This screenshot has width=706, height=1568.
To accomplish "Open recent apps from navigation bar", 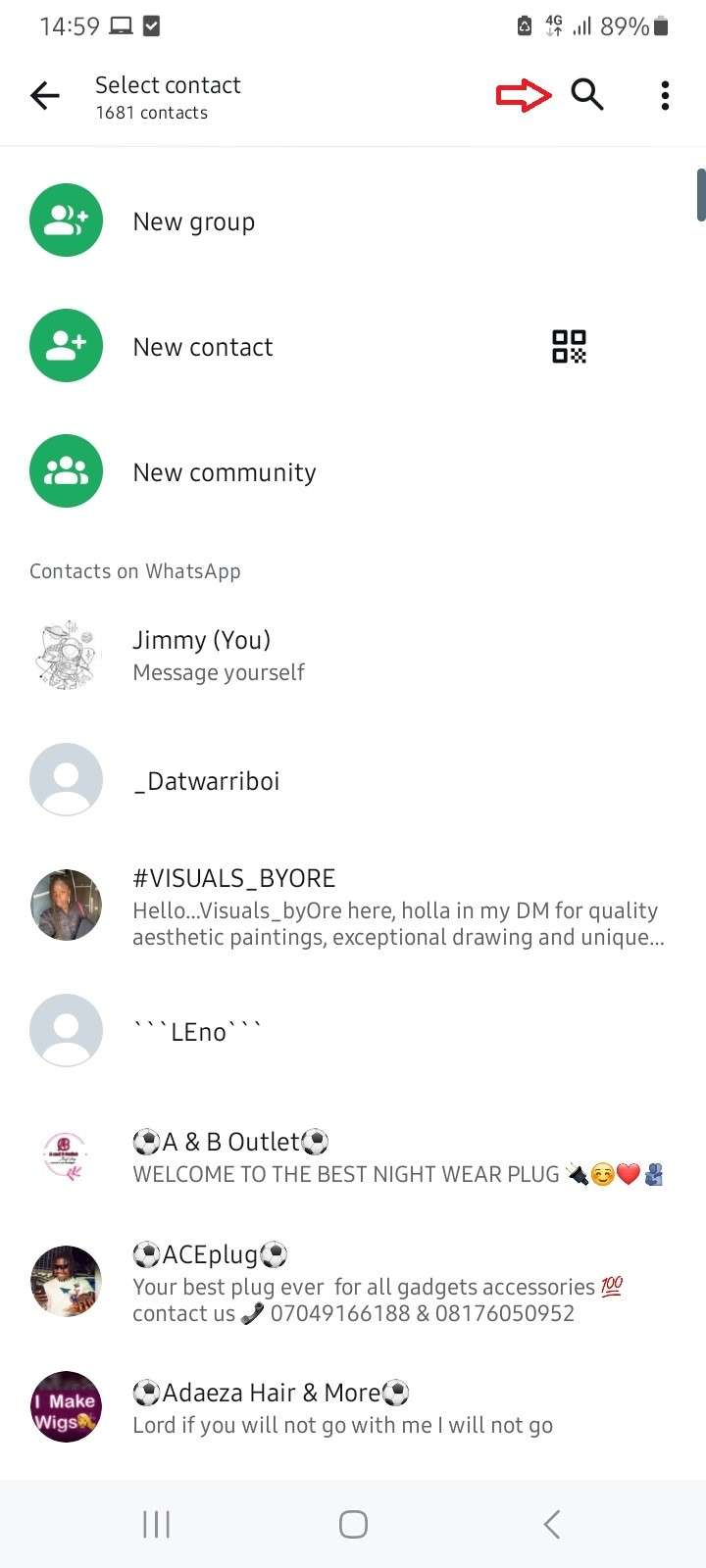I will (x=156, y=1524).
